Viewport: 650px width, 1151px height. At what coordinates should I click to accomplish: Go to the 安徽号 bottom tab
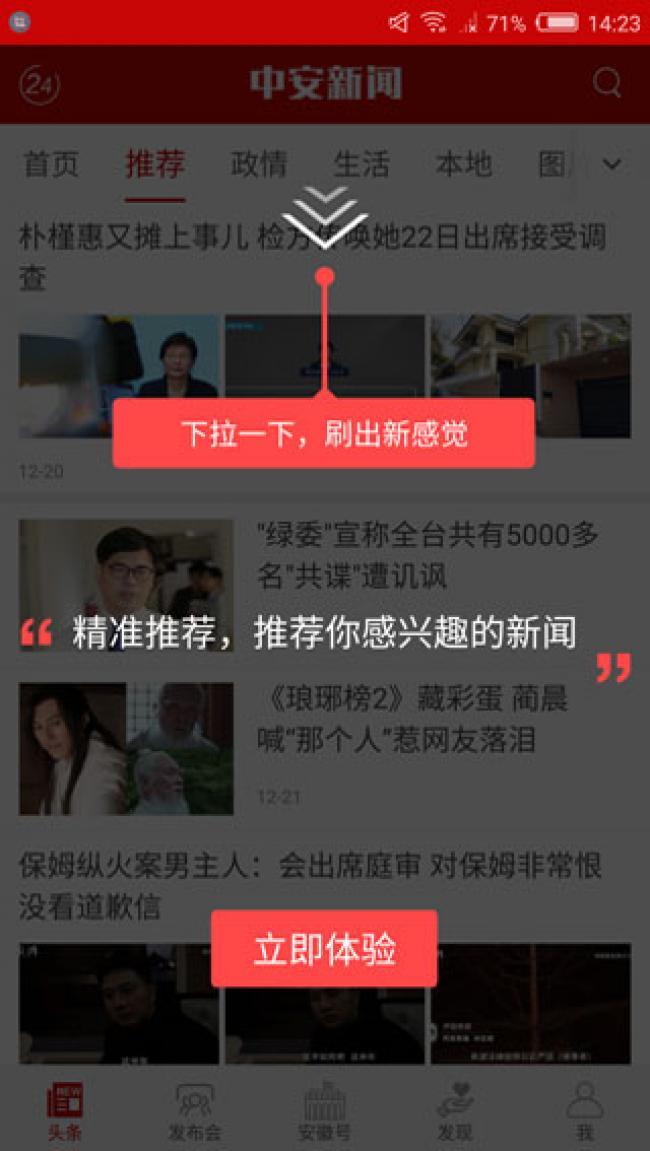point(324,1111)
